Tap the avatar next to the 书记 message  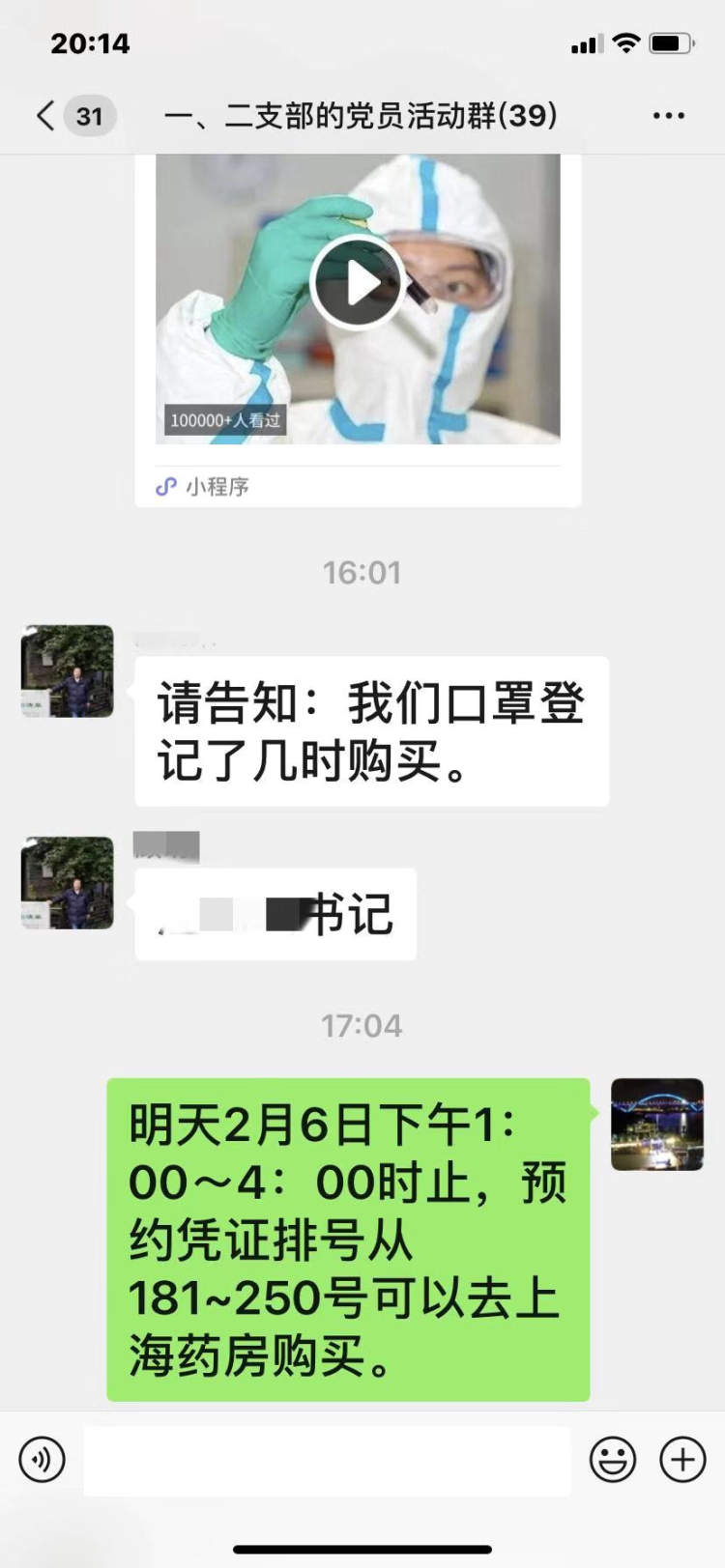[68, 883]
